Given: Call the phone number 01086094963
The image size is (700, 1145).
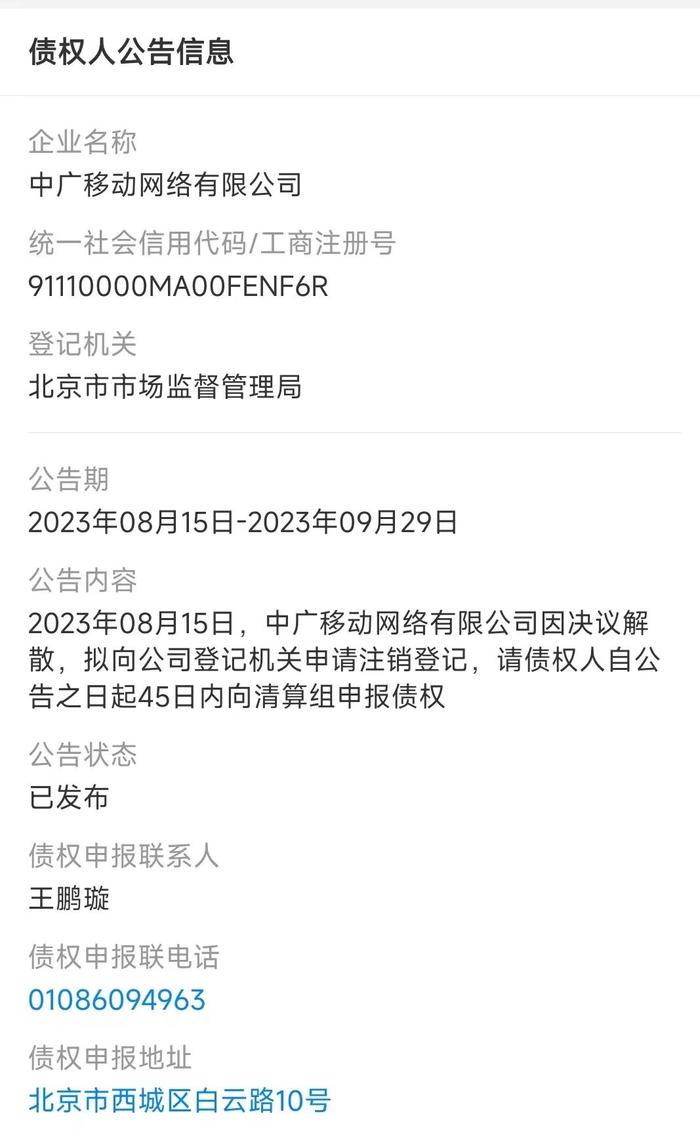Looking at the screenshot, I should tap(117, 1000).
